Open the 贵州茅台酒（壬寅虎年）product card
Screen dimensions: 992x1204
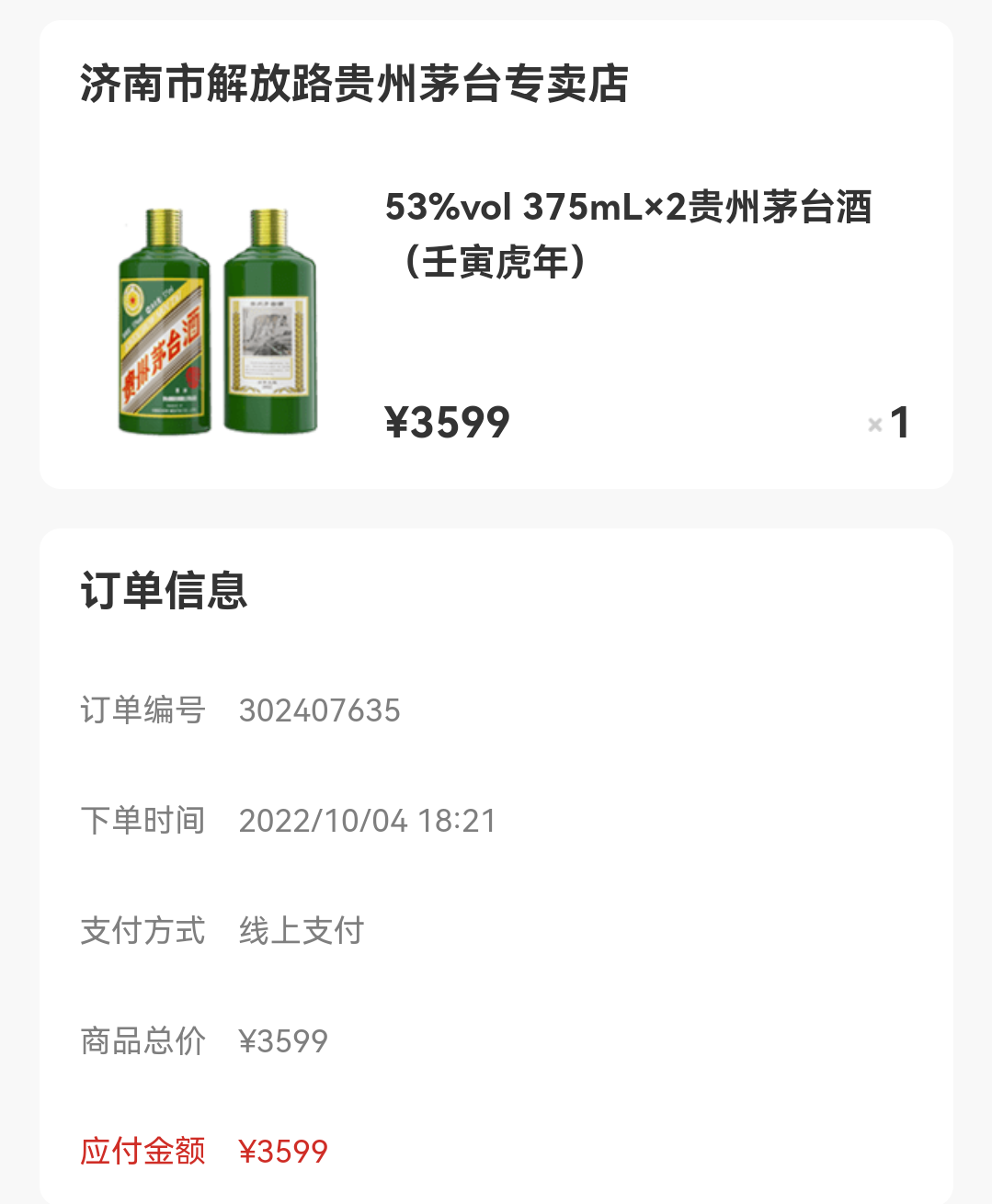[x=627, y=234]
